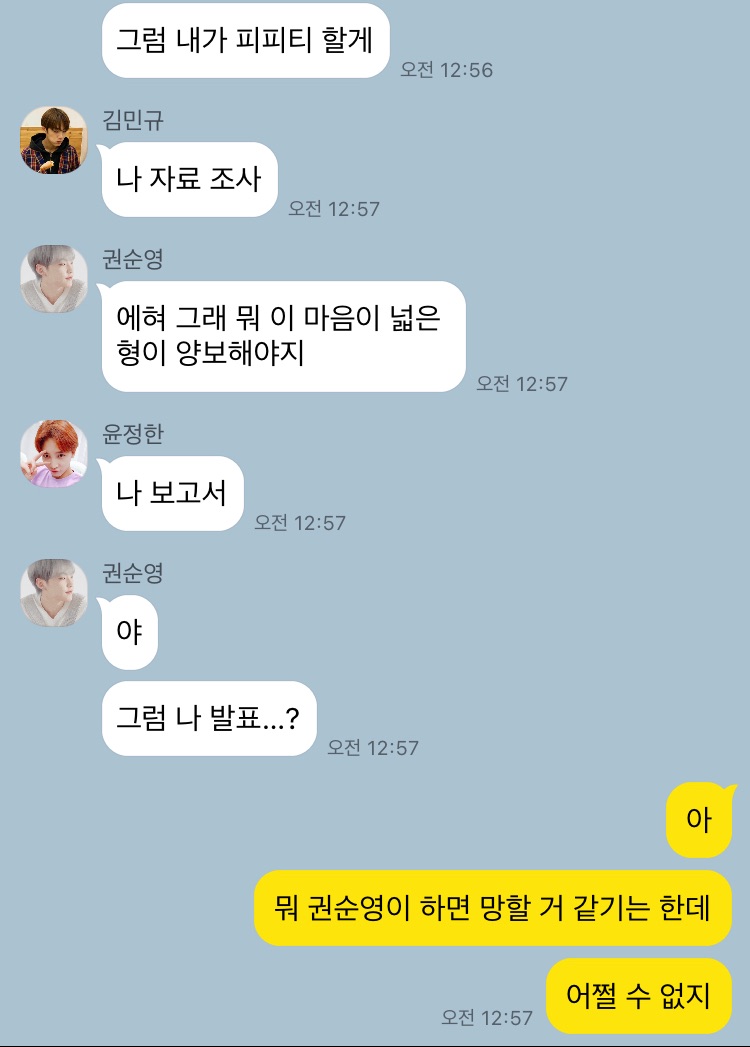The width and height of the screenshot is (750, 1047).
Task: Open 윤정한's profile picture
Action: click(54, 454)
